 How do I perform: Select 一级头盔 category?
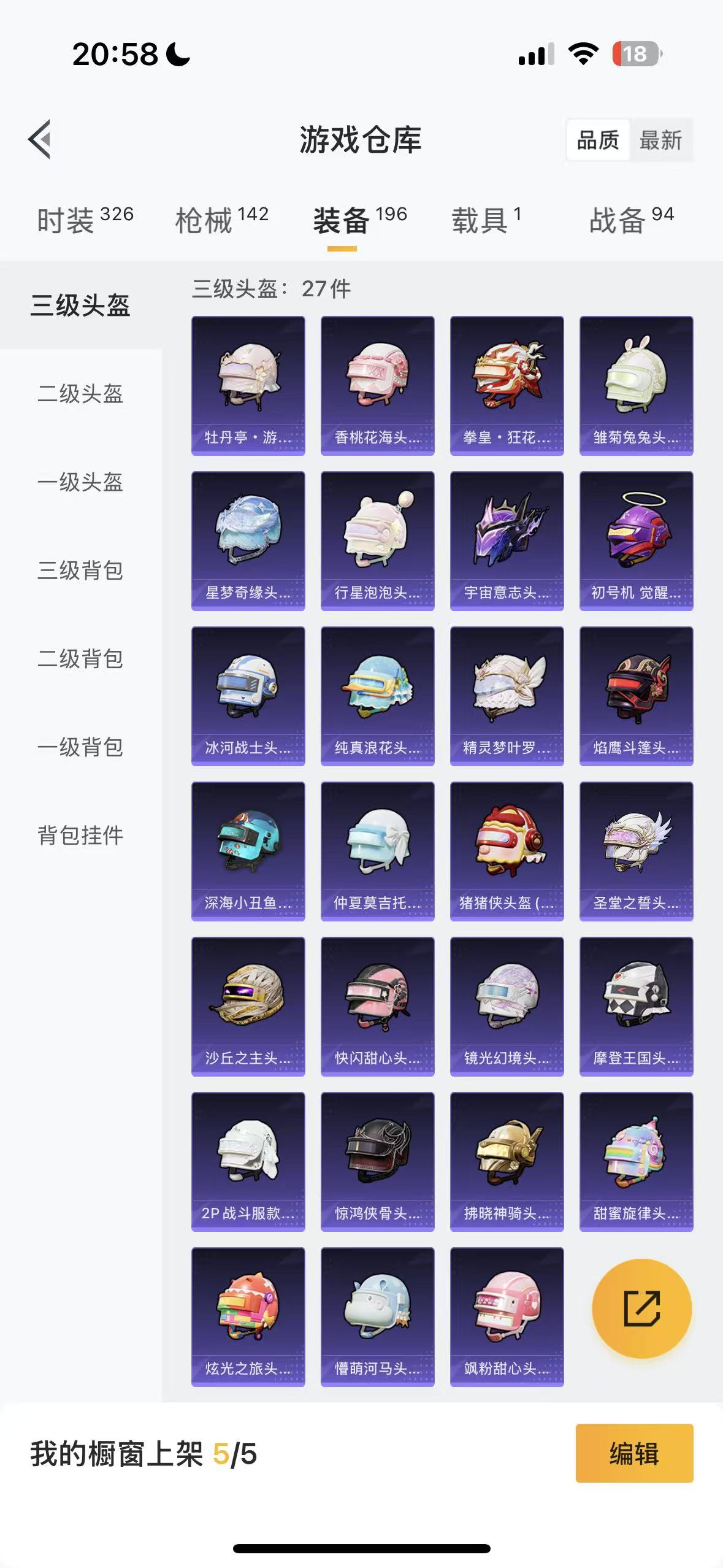(x=80, y=482)
